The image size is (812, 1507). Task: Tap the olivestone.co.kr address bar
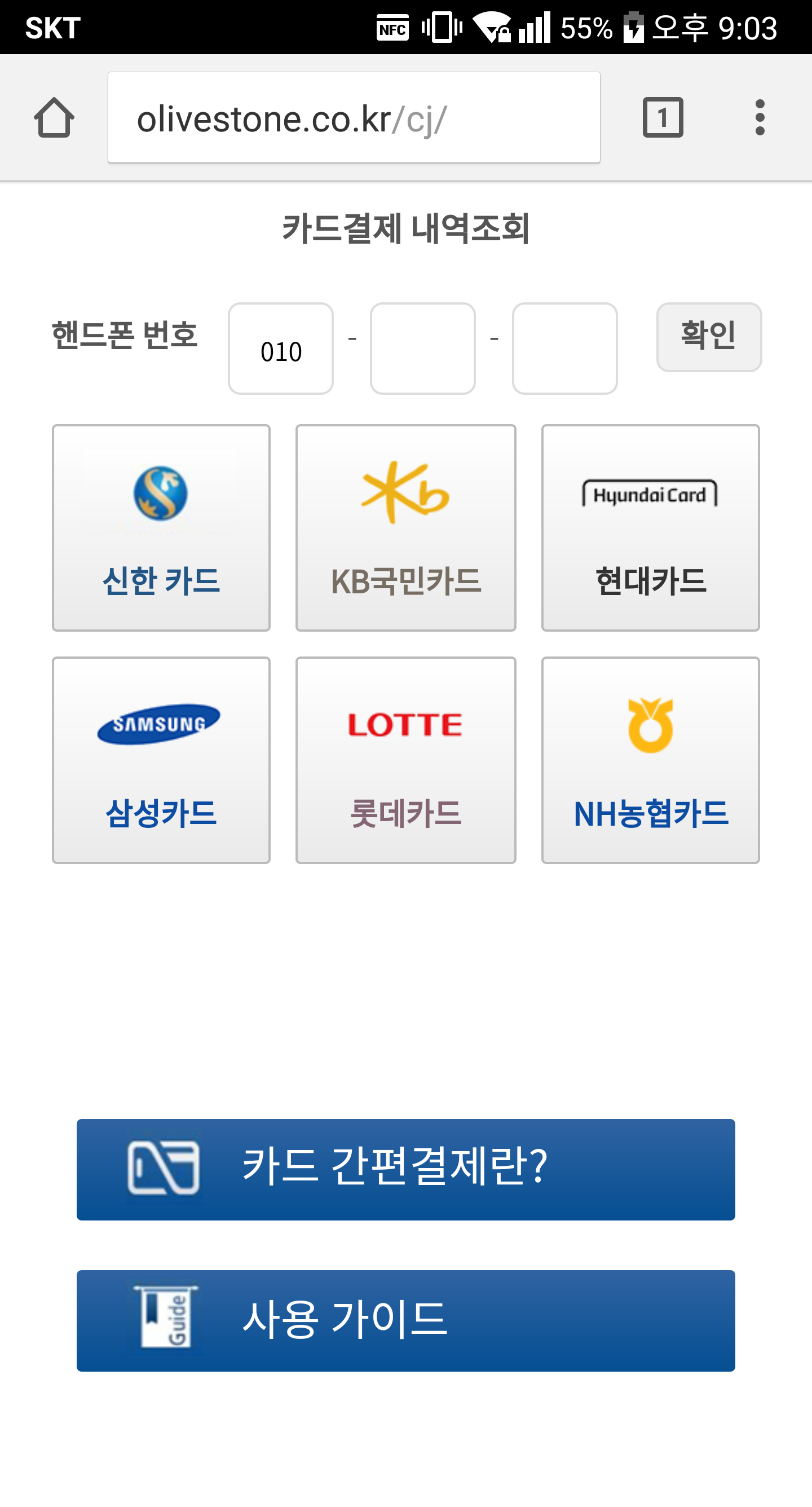(354, 117)
